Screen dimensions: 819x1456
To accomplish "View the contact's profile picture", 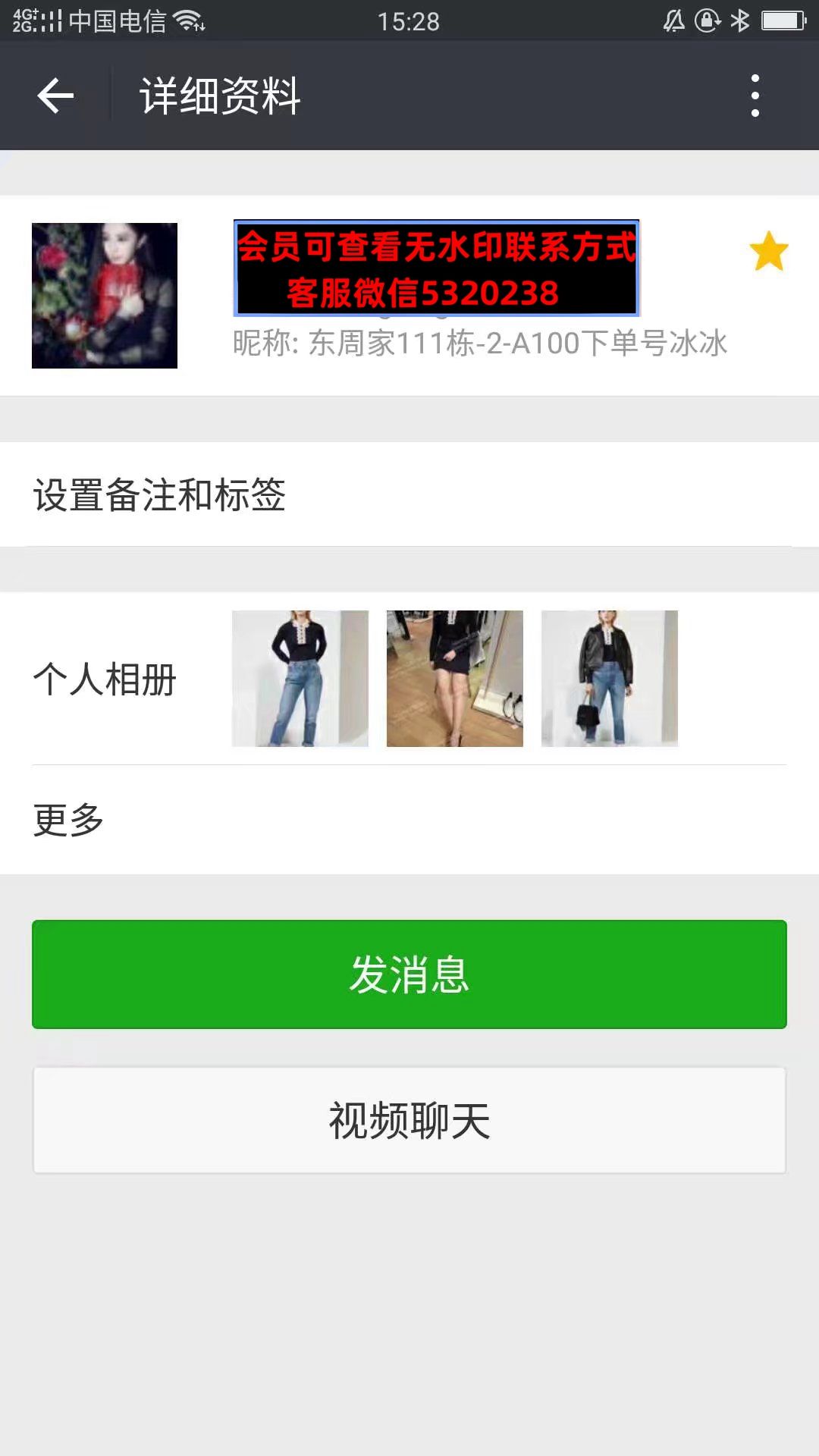I will tap(105, 296).
